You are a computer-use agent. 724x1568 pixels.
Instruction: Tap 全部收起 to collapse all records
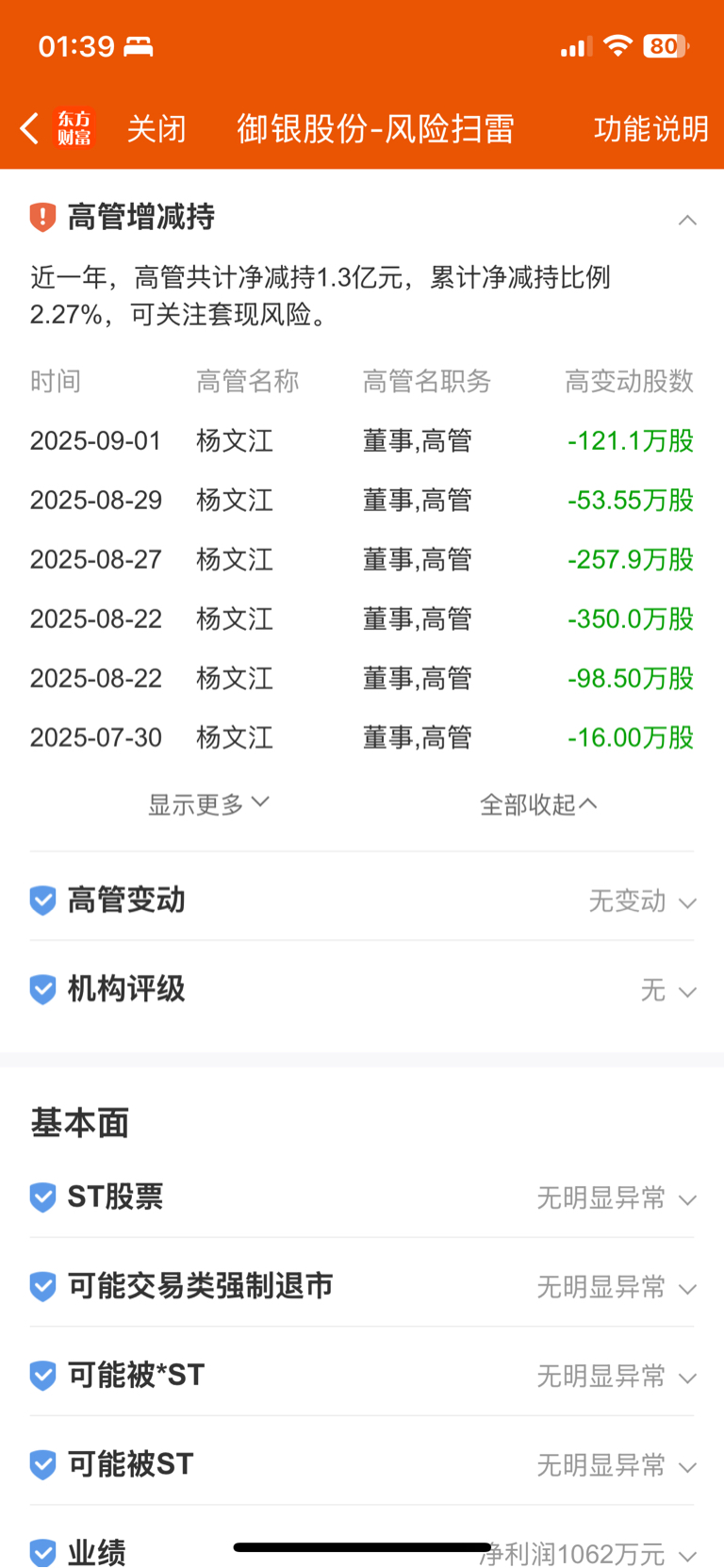538,804
